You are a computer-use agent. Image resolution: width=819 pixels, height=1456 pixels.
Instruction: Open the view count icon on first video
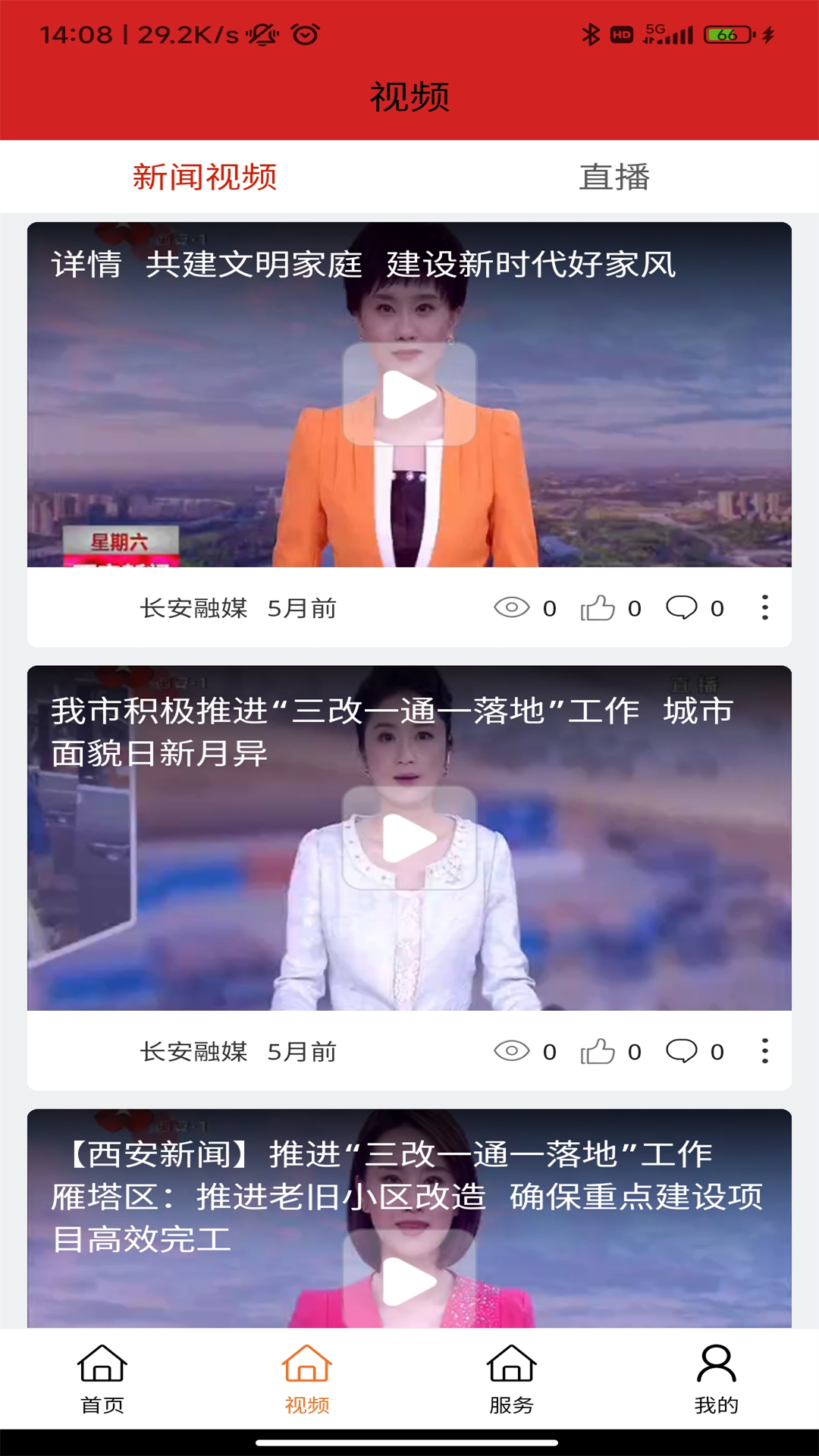point(513,607)
